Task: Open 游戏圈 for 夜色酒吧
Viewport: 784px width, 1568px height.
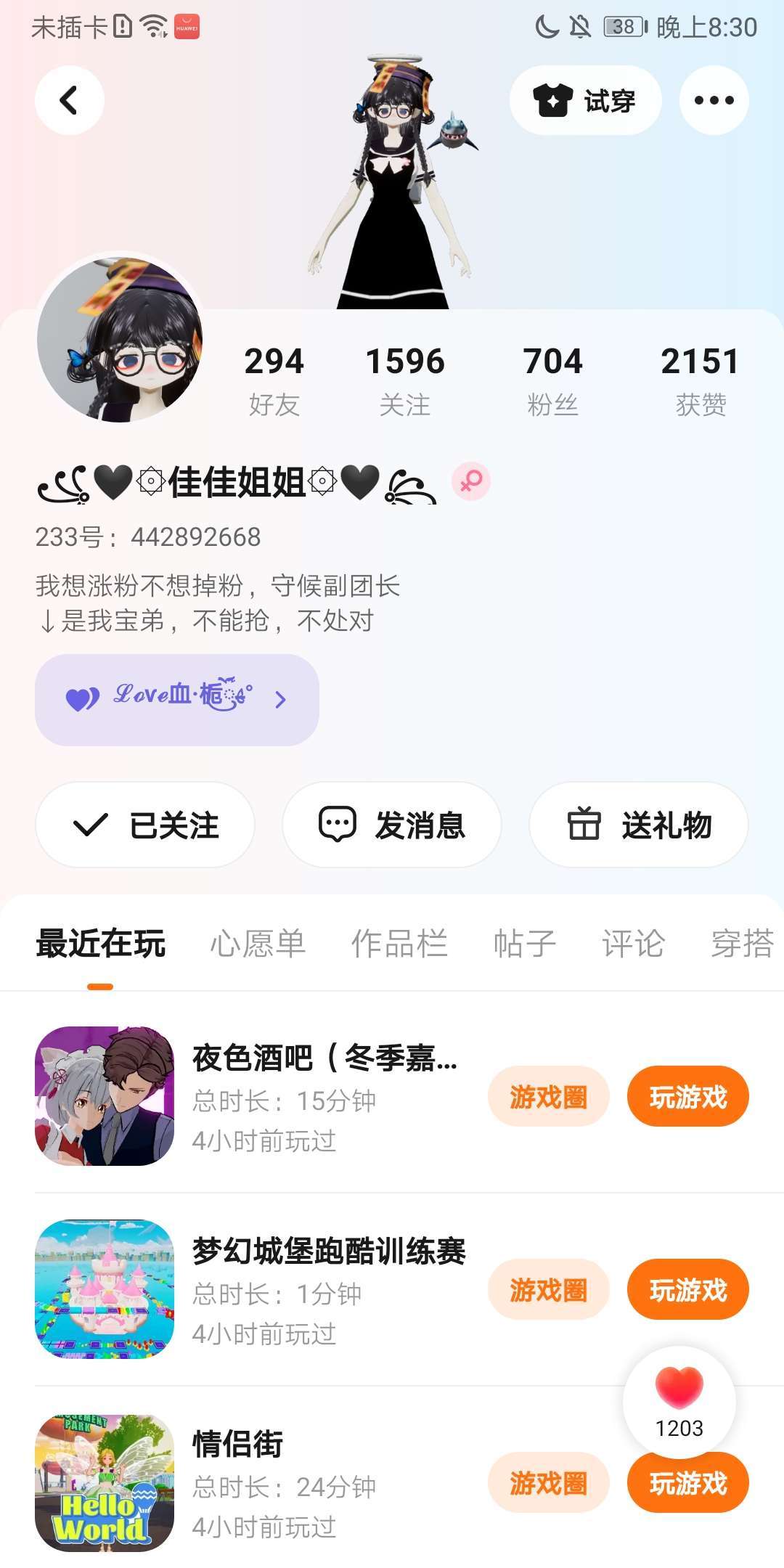Action: point(548,1096)
